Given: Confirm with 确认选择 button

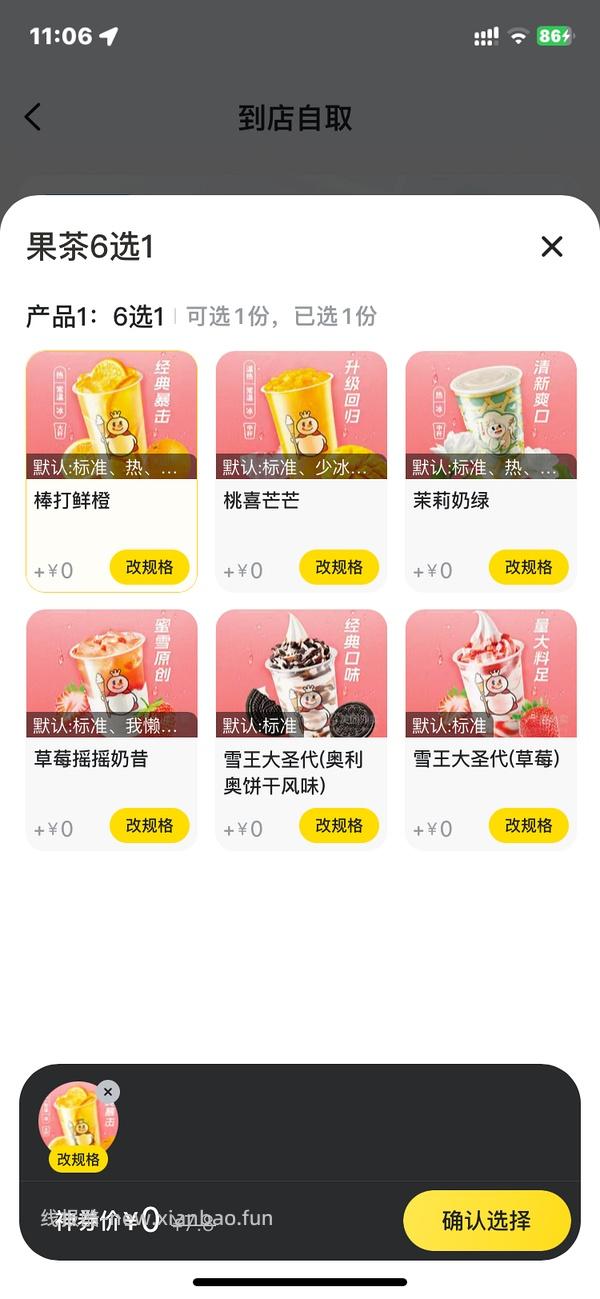Looking at the screenshot, I should click(x=486, y=1221).
